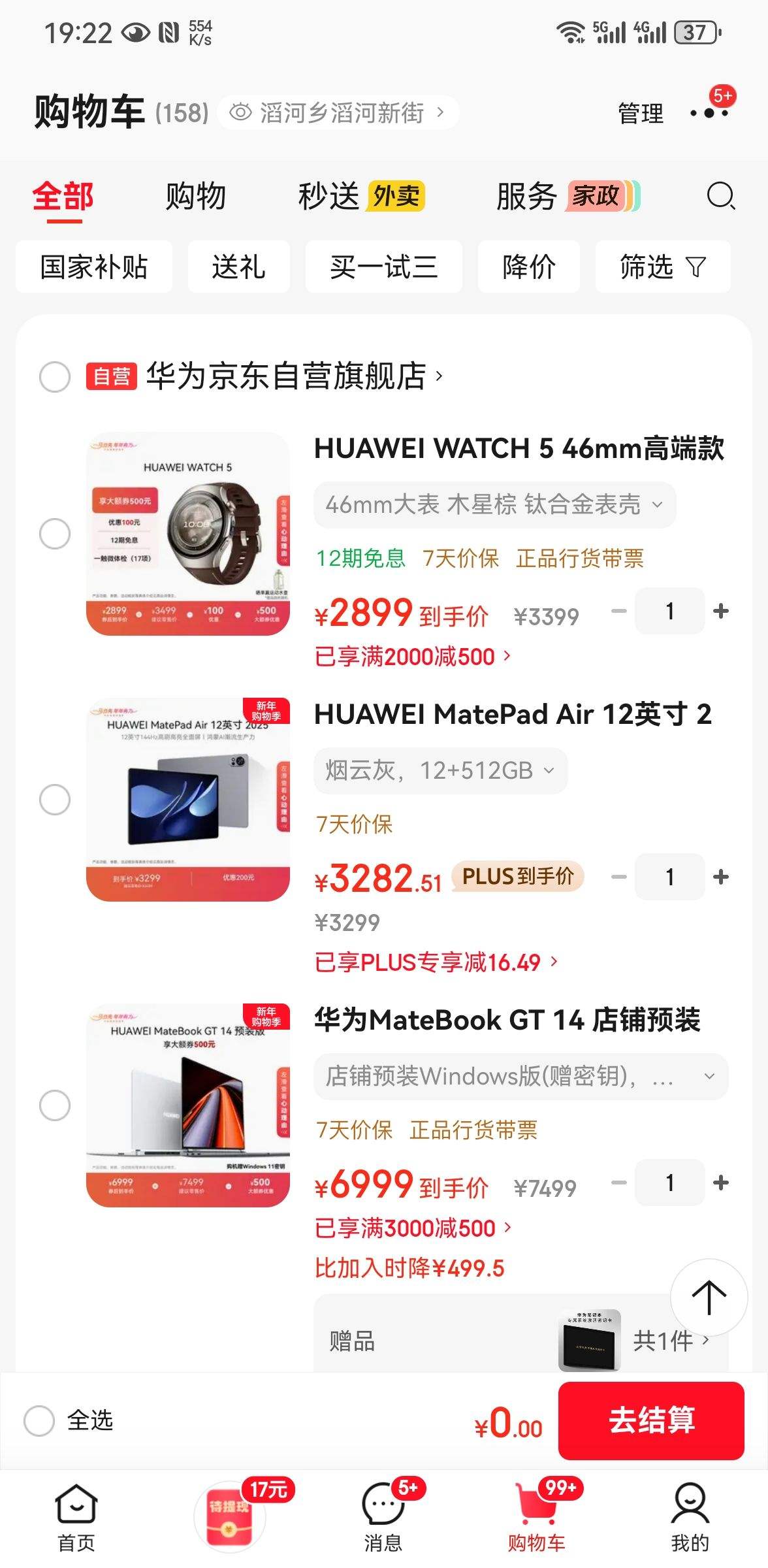
Task: Tap the back-to-top arrow icon
Action: point(709,1298)
